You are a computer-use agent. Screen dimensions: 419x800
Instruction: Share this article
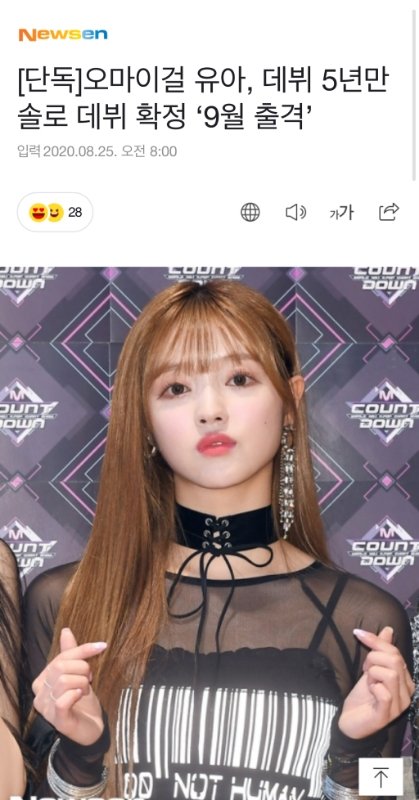coord(389,212)
